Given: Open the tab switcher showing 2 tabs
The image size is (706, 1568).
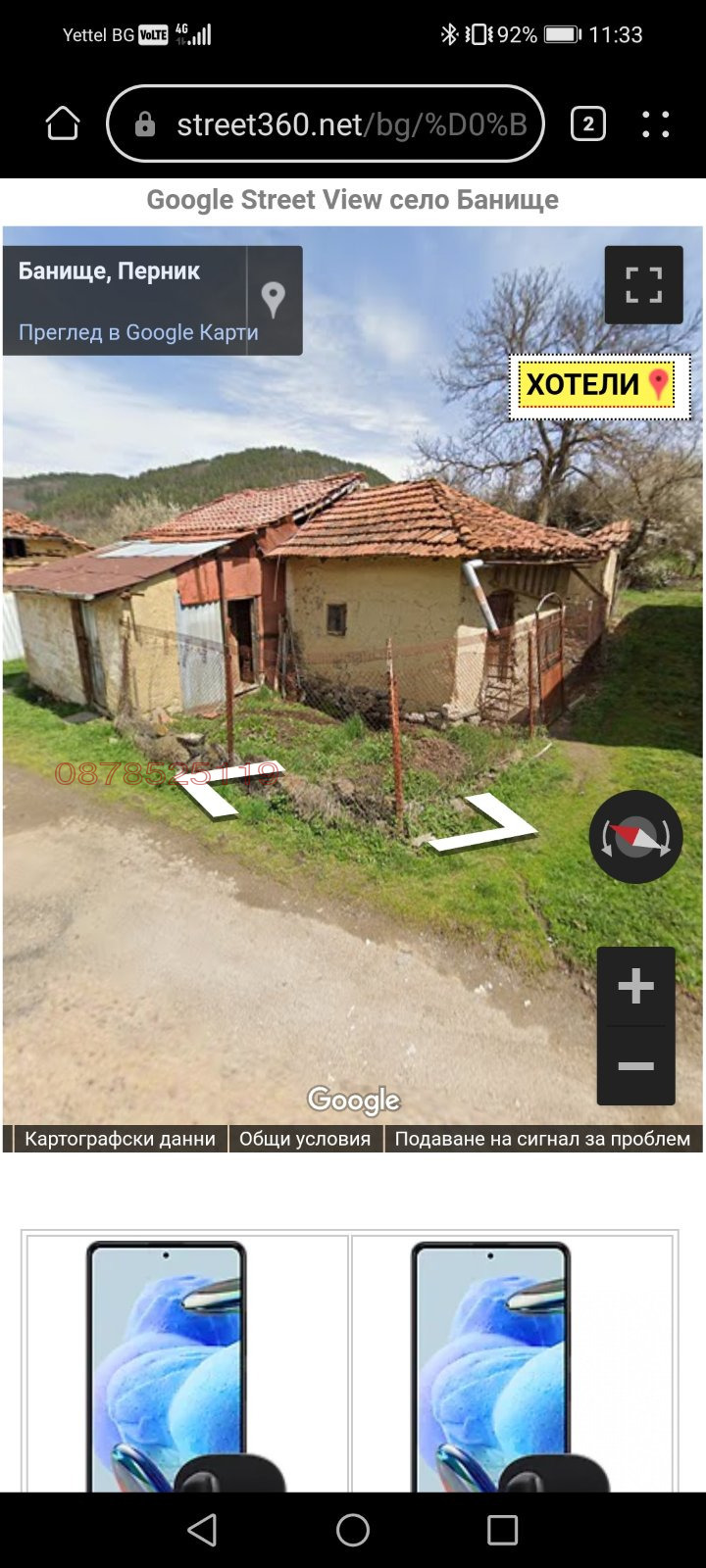Looking at the screenshot, I should pos(587,124).
